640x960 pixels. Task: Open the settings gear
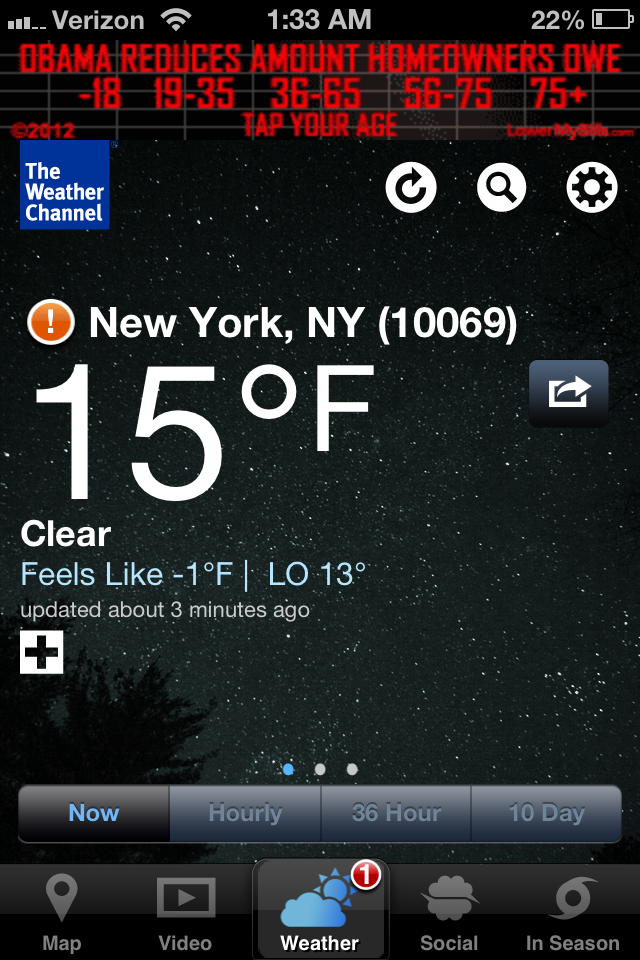tap(591, 187)
